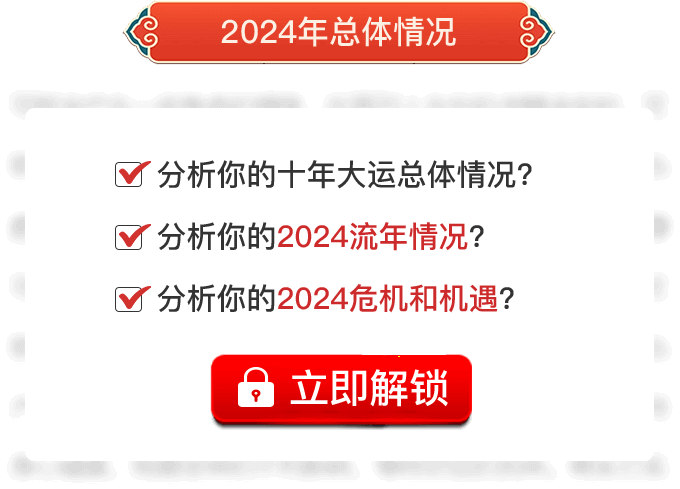Tap the 立即解锁 unlock button
680x489 pixels.
341,389
